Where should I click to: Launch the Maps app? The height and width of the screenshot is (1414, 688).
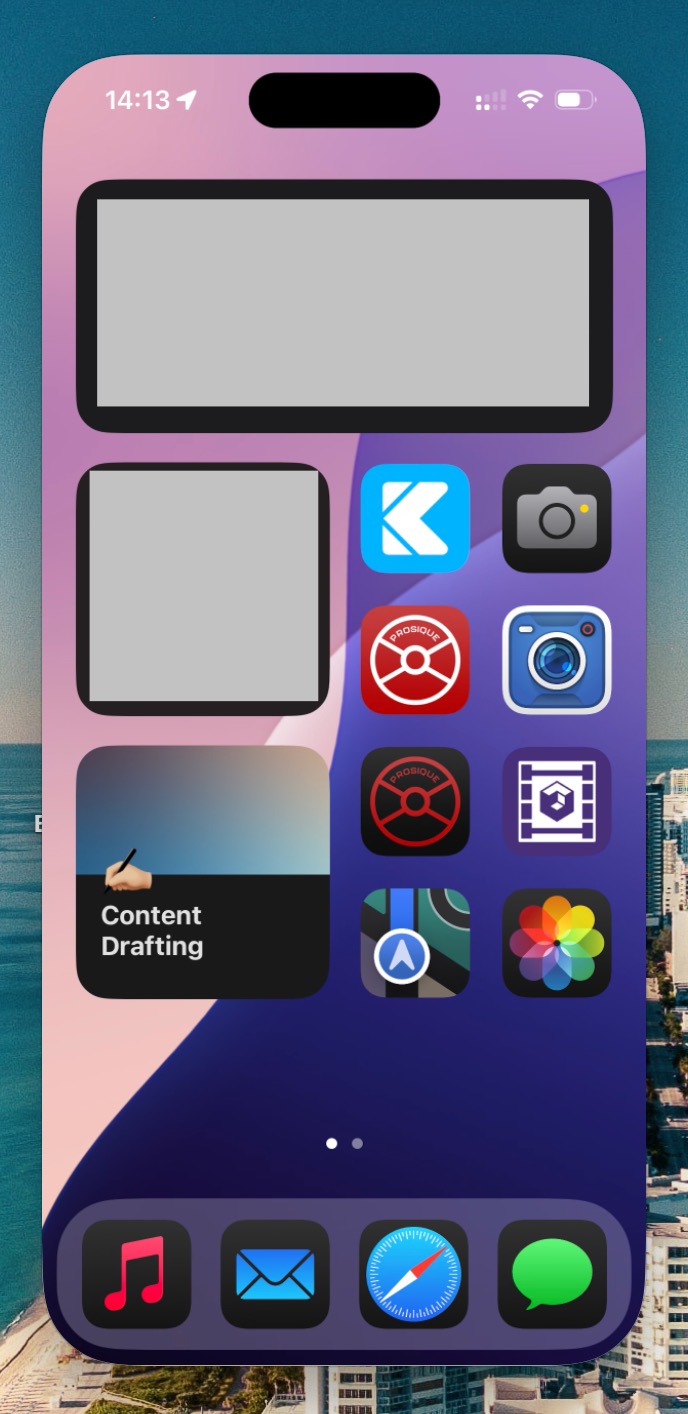[415, 943]
